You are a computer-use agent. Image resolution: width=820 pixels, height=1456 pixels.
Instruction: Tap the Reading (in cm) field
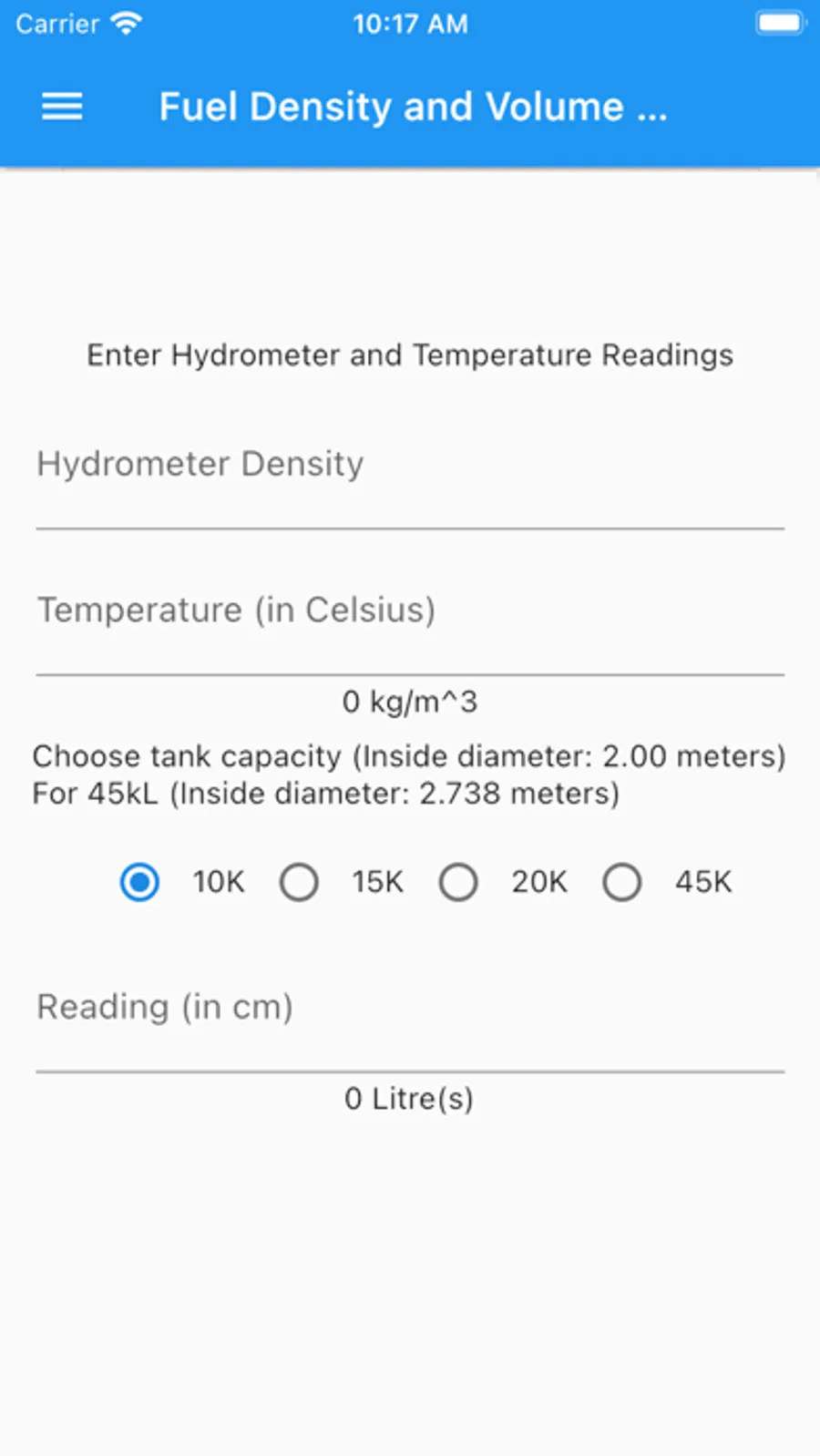pyautogui.click(x=410, y=1025)
